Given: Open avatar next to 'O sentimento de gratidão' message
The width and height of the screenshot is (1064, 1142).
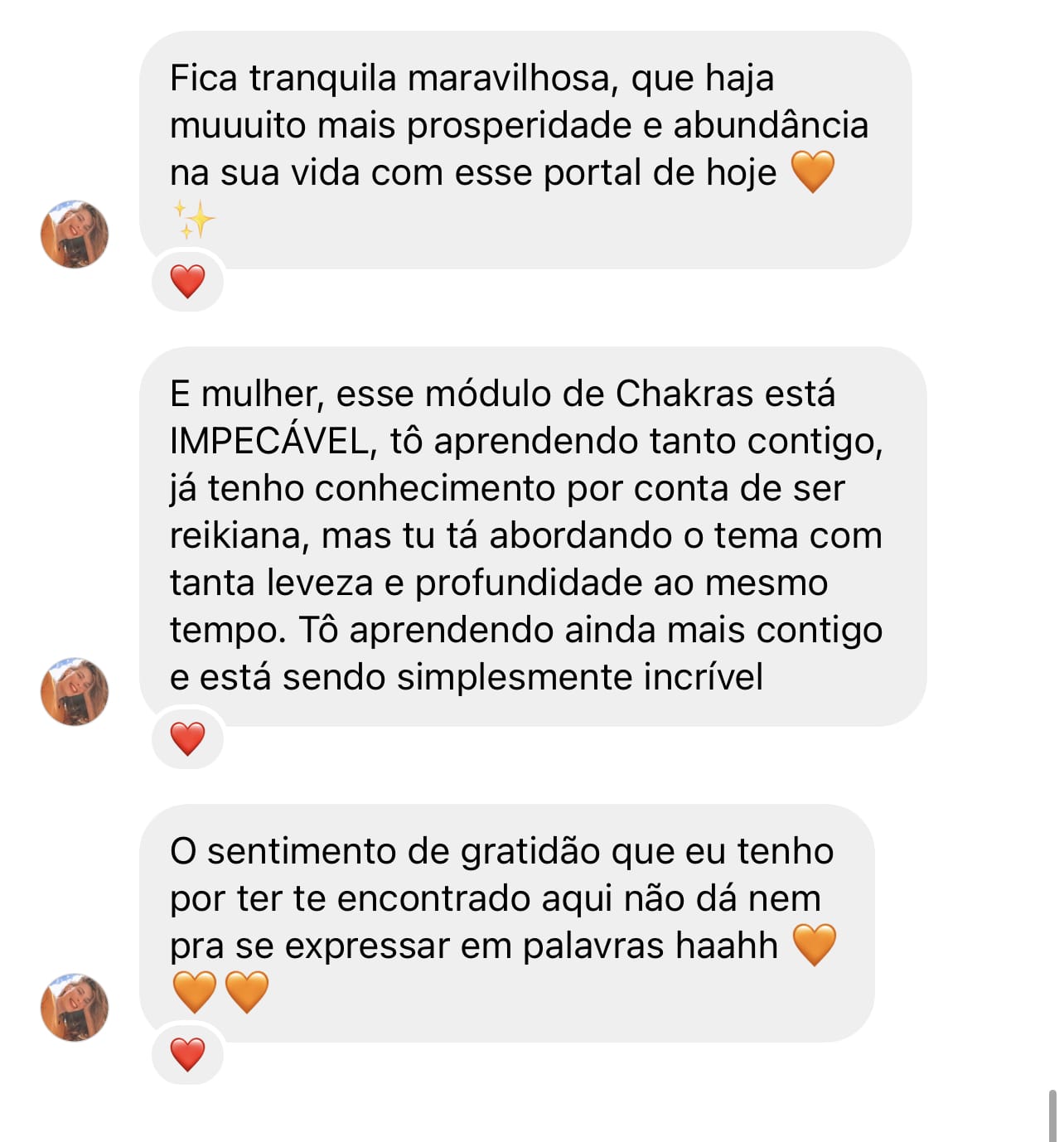Looking at the screenshot, I should click(x=75, y=1007).
